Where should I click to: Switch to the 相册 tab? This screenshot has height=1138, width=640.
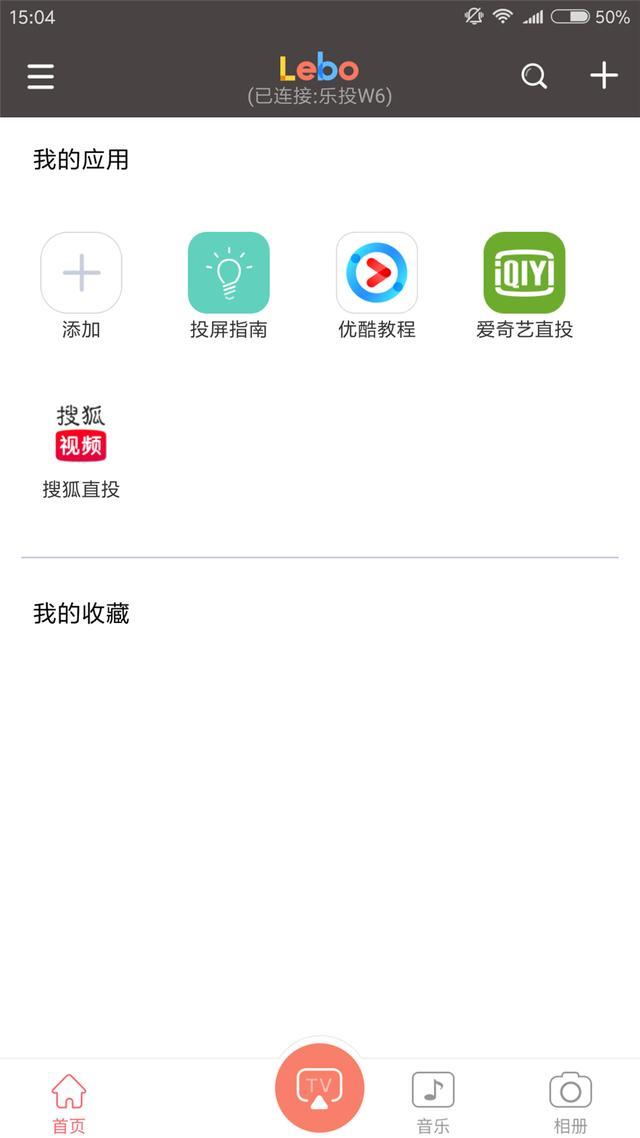[x=570, y=1103]
